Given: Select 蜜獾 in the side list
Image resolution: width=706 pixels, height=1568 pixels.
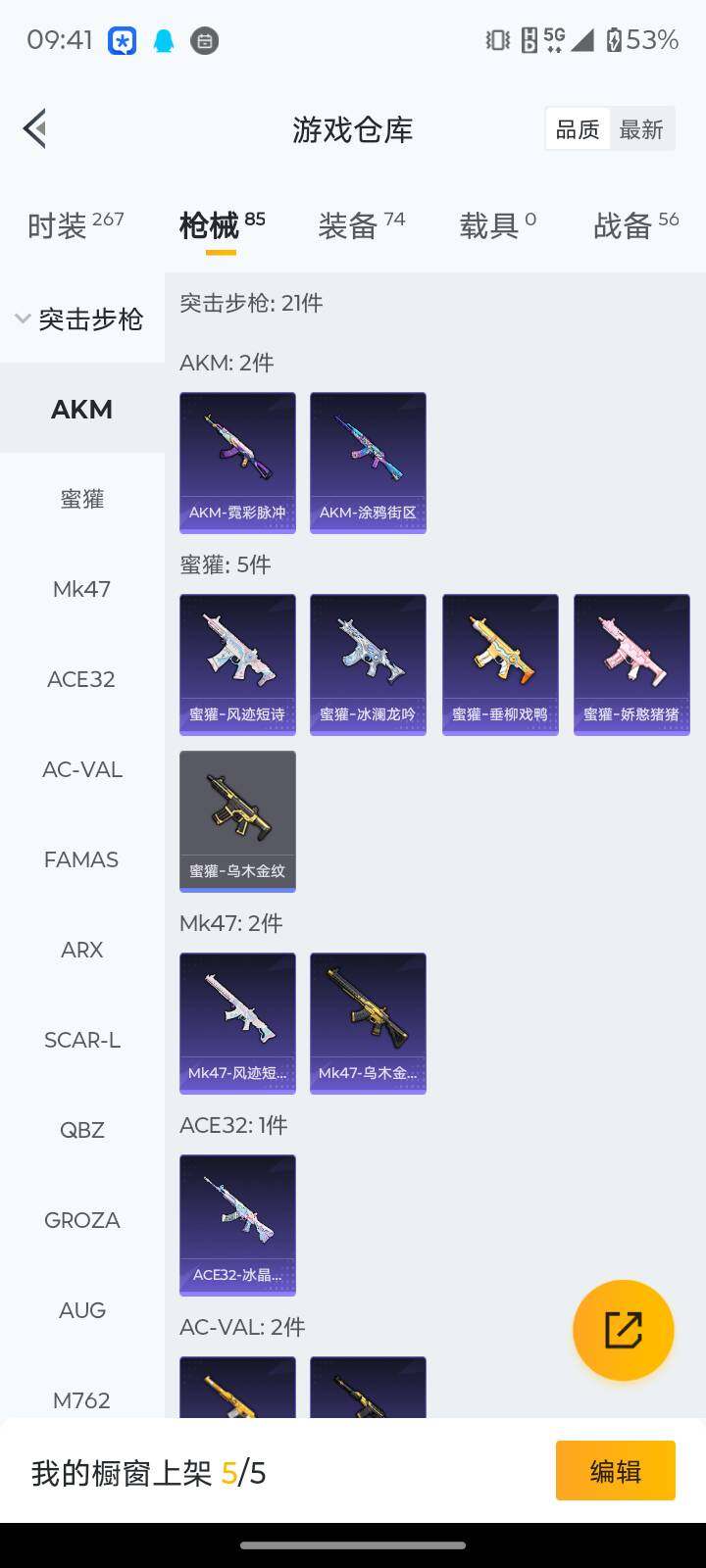Looking at the screenshot, I should pyautogui.click(x=82, y=499).
